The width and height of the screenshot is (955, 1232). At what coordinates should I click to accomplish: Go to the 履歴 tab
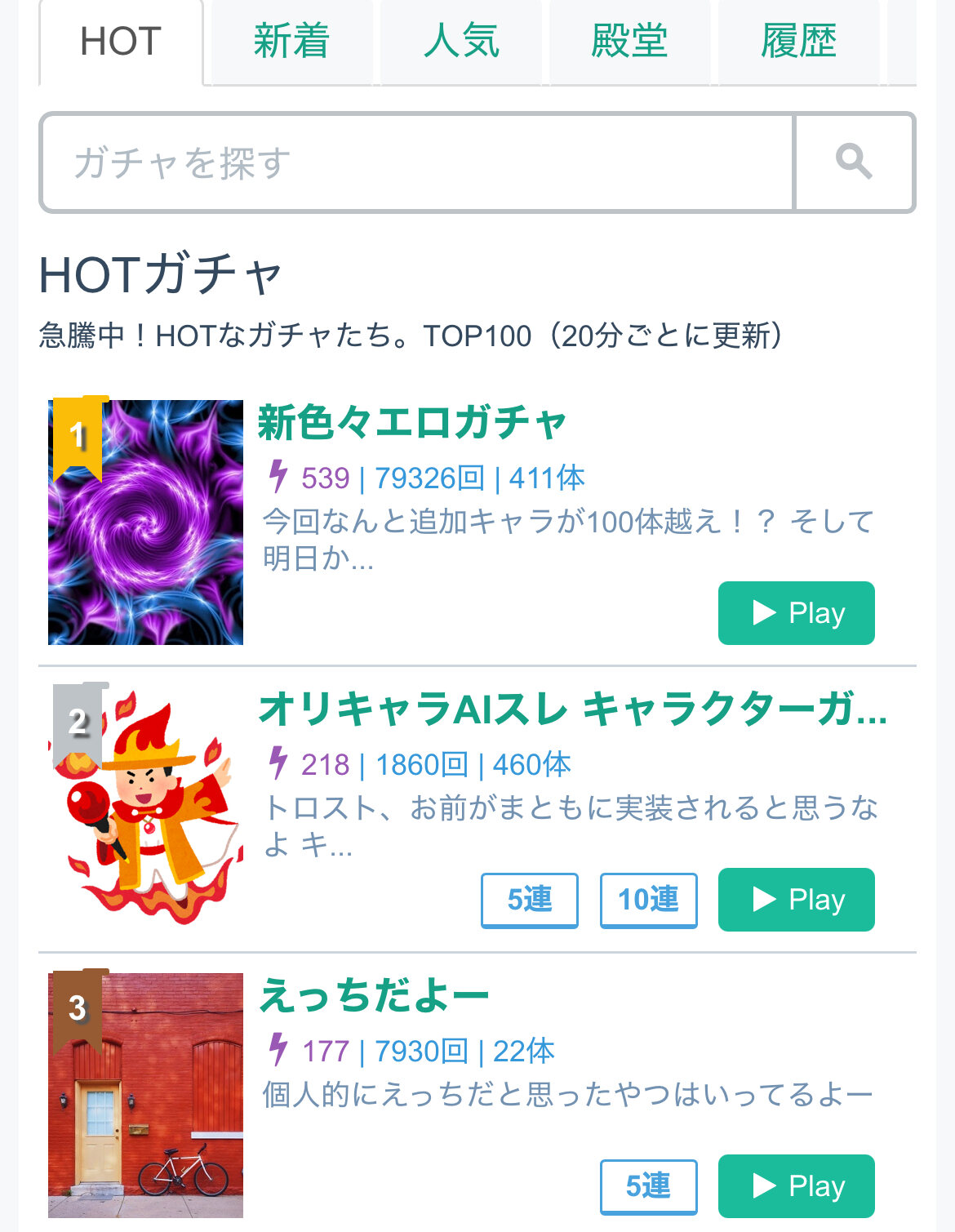(x=798, y=42)
